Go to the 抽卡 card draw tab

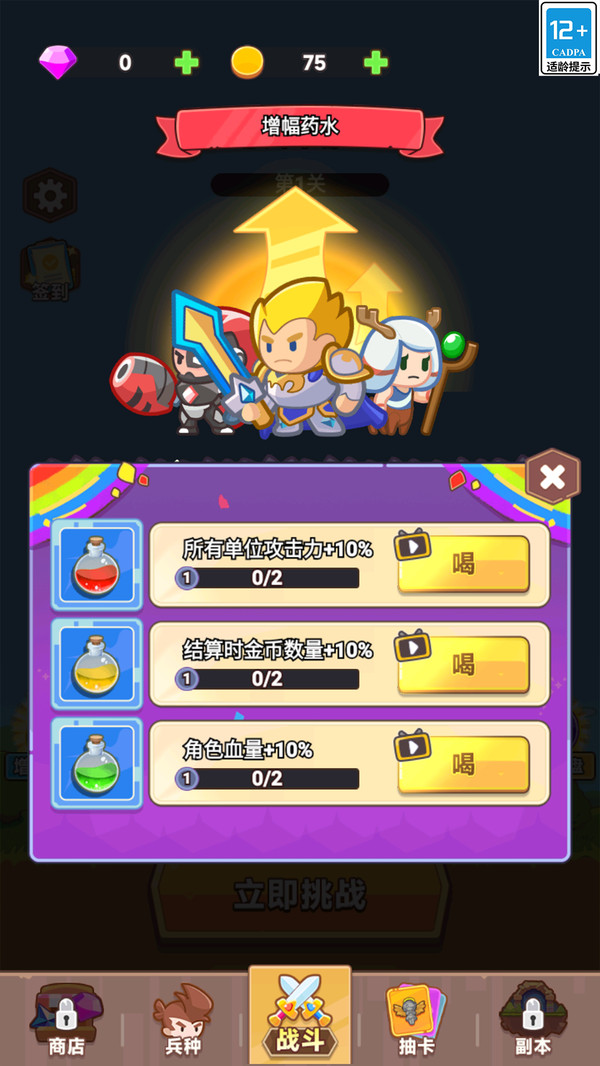[416, 1018]
